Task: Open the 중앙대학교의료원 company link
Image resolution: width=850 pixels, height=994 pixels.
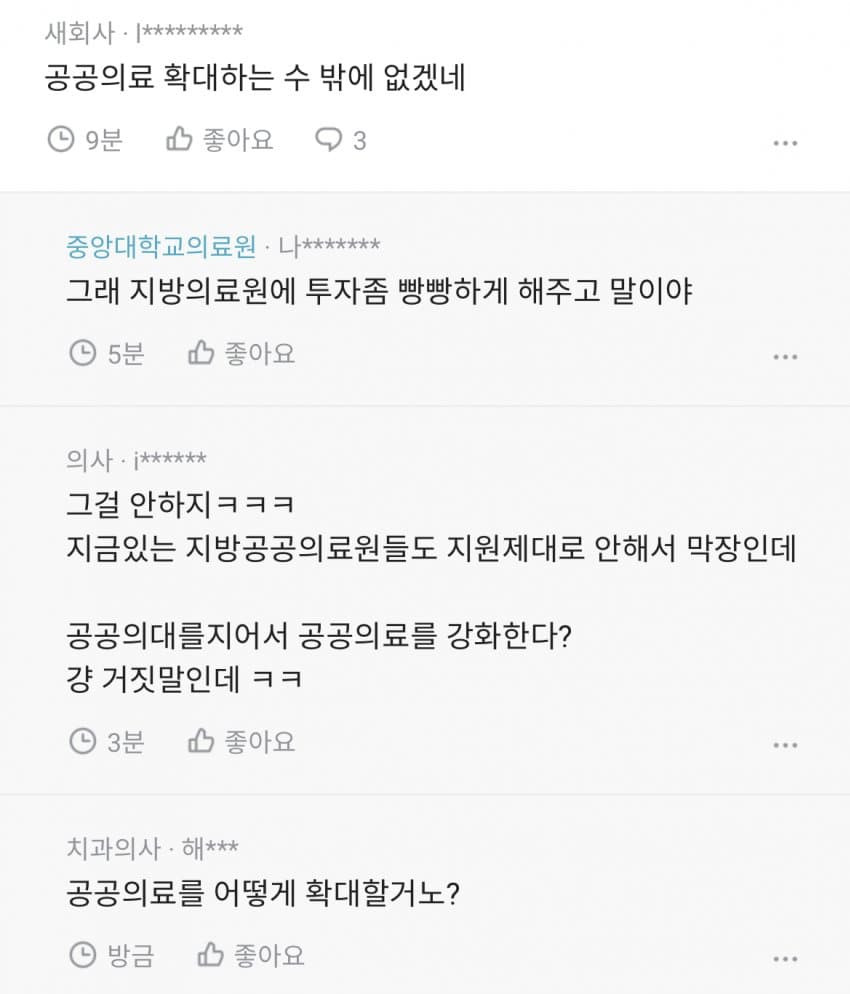Action: point(160,246)
